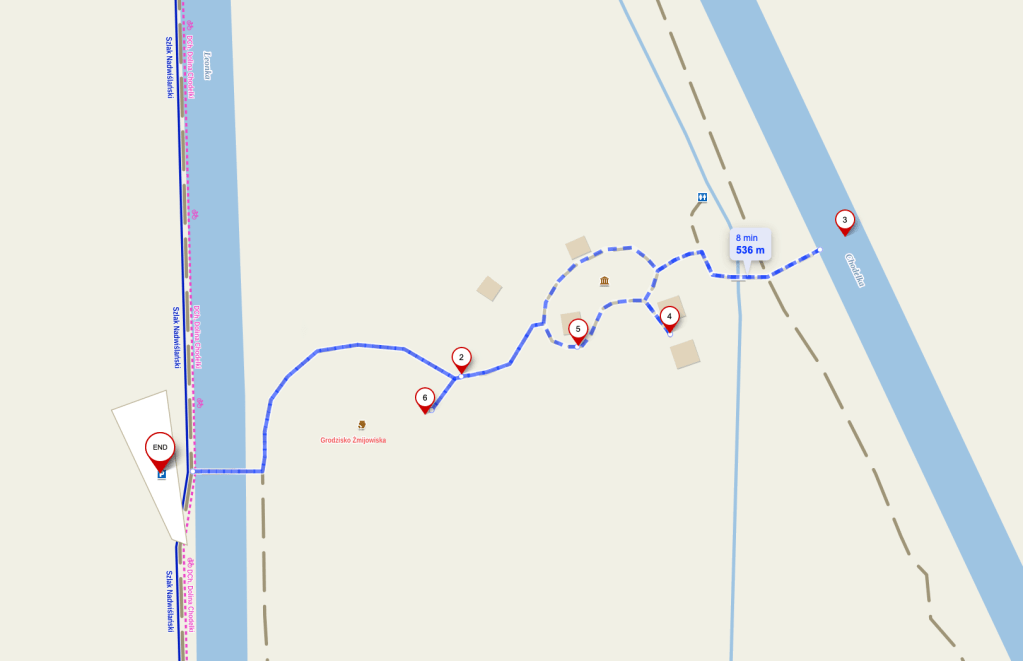Tap the parking icon near END
1023x661 pixels.
(x=162, y=474)
